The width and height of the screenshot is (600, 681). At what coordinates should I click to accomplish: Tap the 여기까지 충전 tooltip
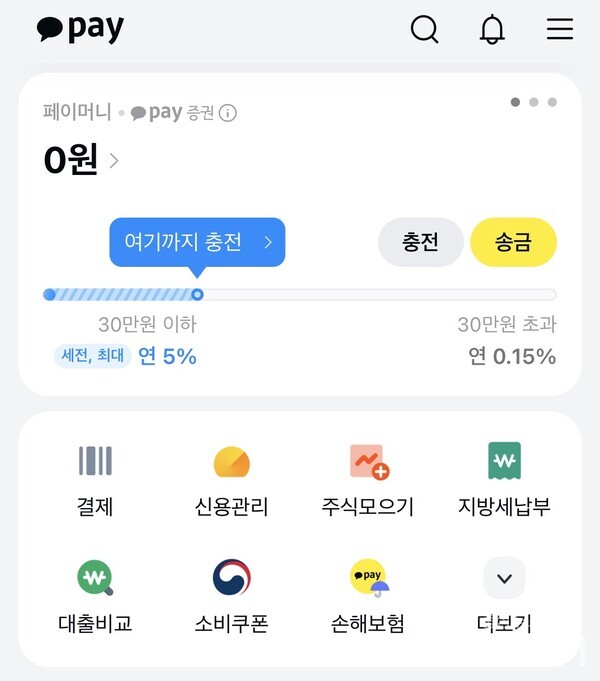[197, 242]
